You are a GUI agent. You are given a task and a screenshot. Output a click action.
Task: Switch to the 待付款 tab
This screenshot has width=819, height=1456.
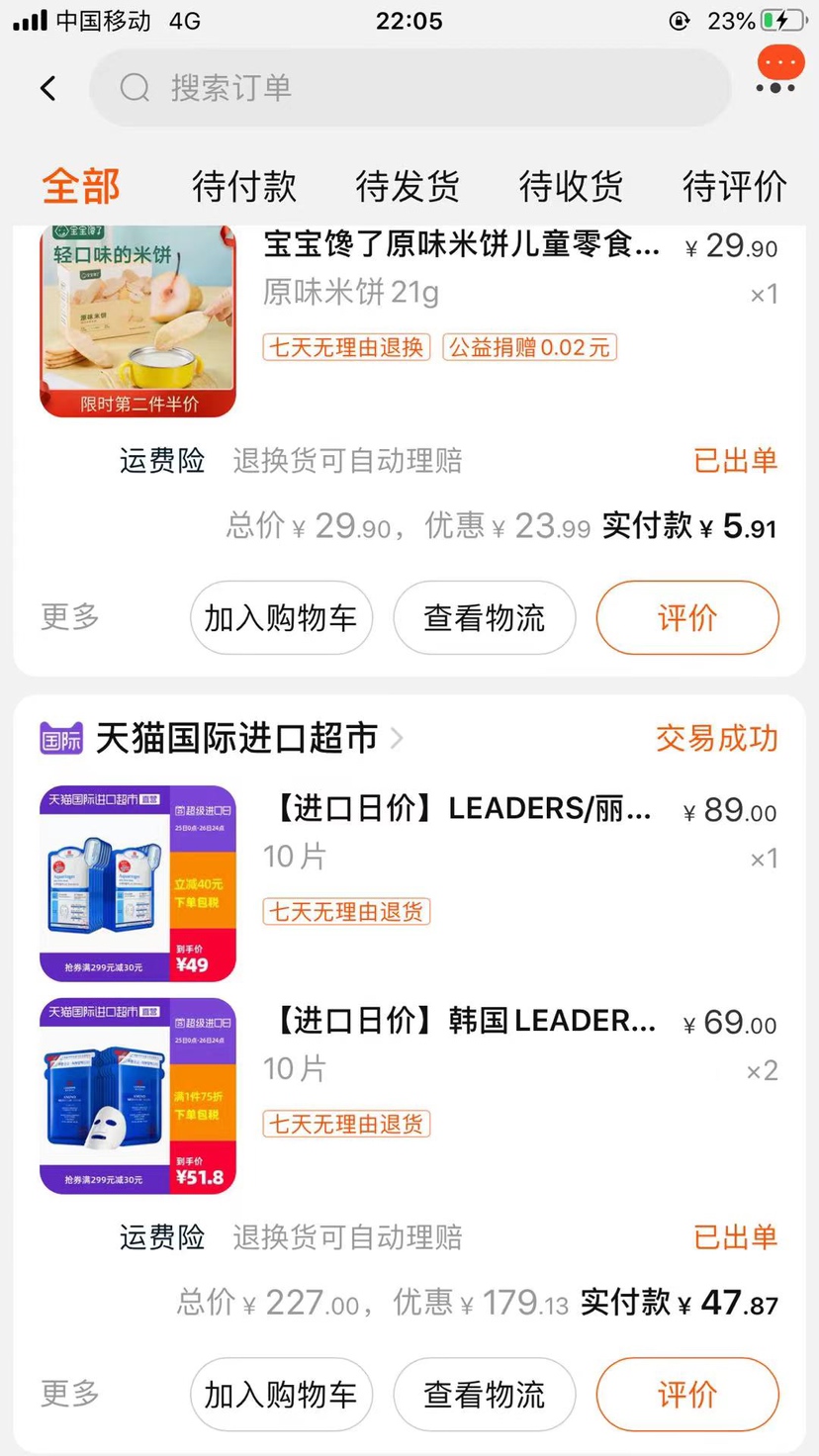click(244, 186)
